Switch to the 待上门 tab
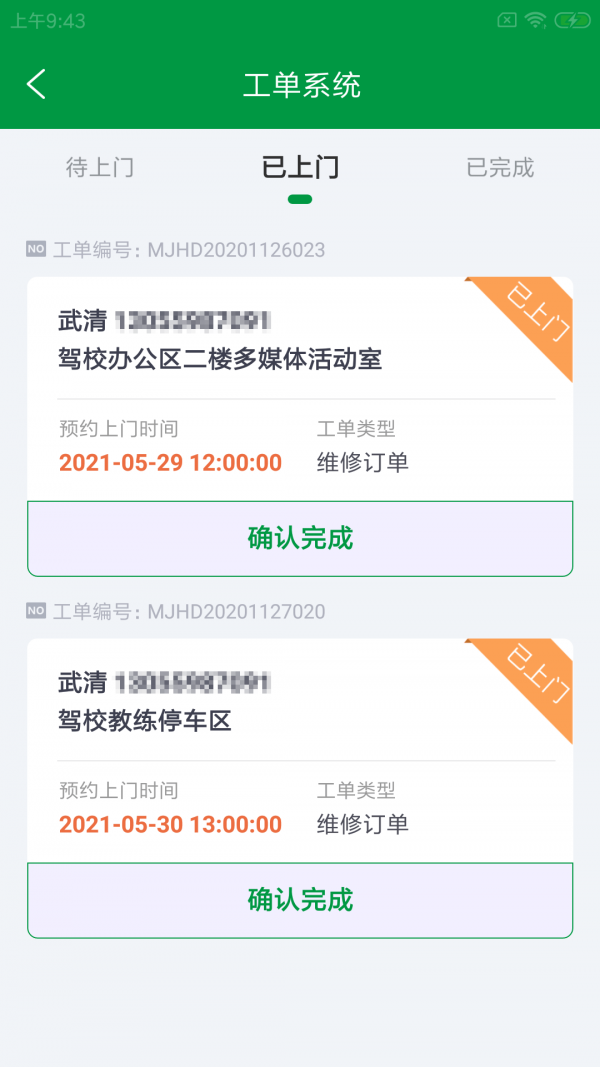The height and width of the screenshot is (1067, 600). (x=100, y=168)
